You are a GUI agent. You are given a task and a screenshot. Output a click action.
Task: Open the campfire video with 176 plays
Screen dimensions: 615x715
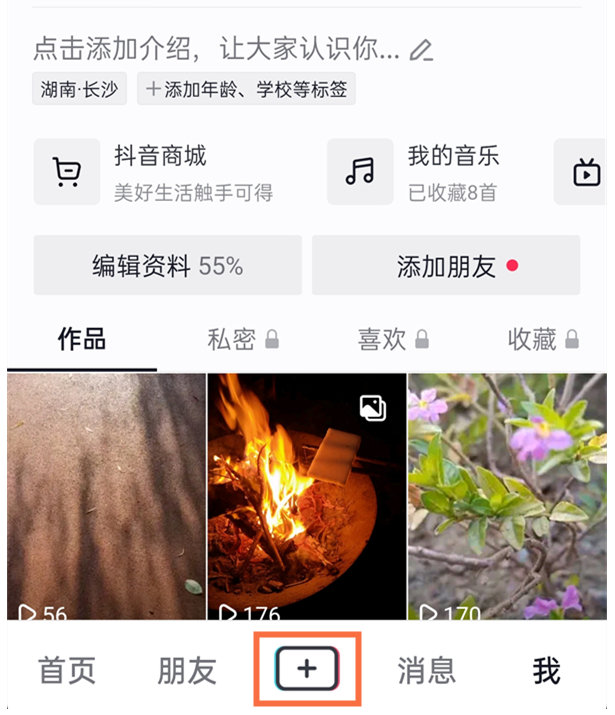307,497
